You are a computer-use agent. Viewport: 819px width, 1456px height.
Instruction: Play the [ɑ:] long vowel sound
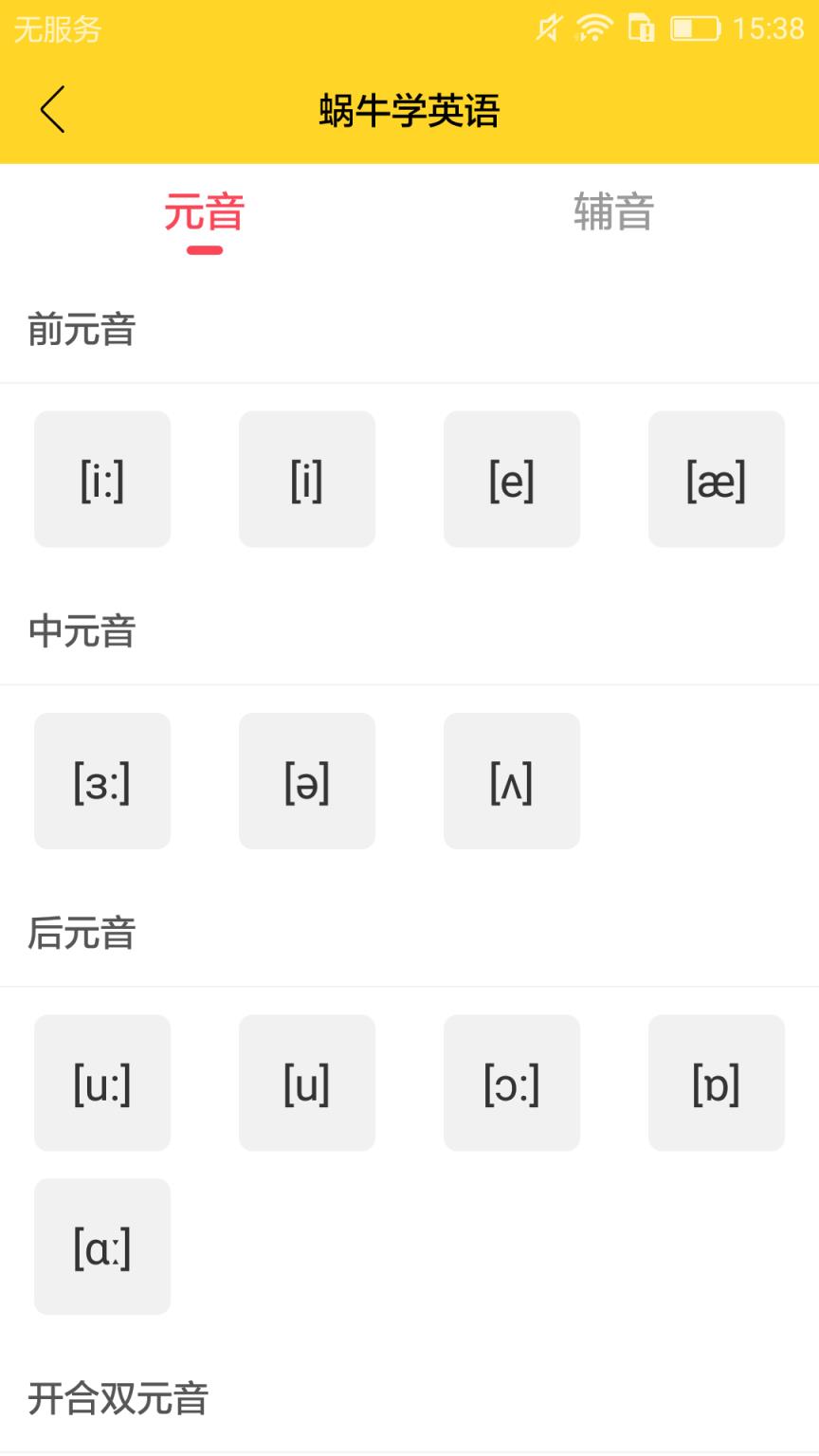point(101,1247)
